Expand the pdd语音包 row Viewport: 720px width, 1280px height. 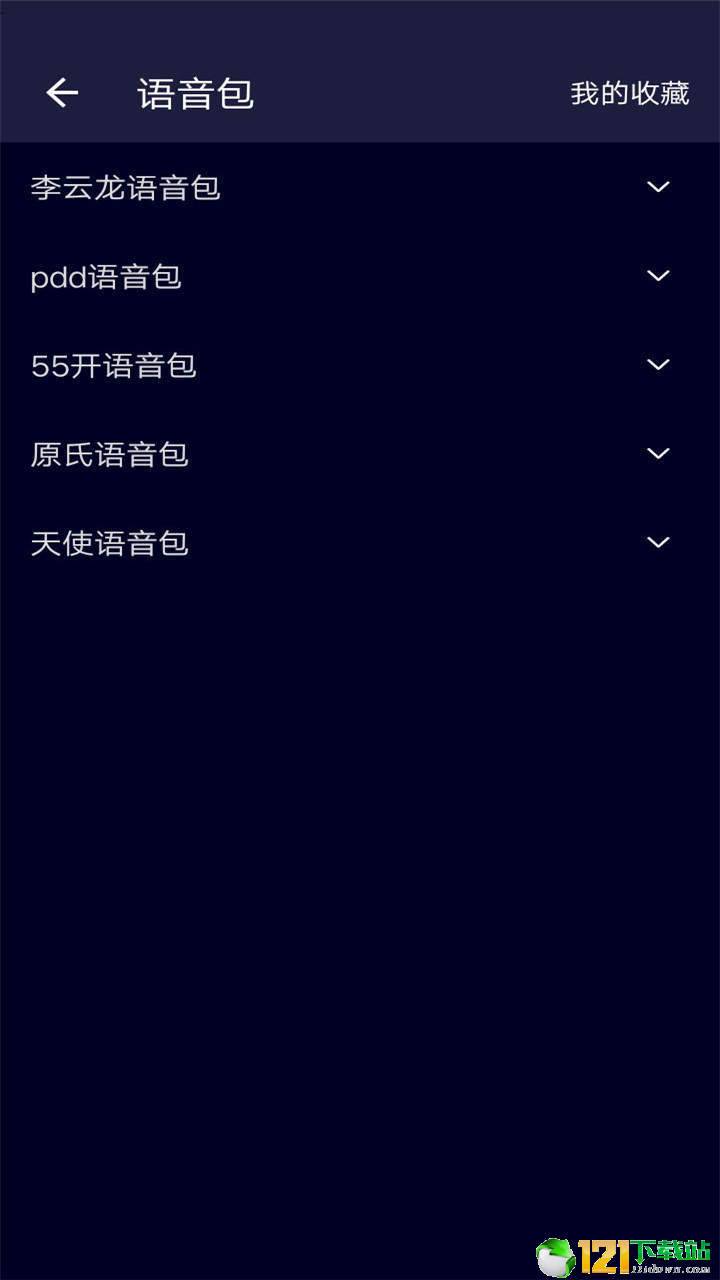click(x=360, y=276)
